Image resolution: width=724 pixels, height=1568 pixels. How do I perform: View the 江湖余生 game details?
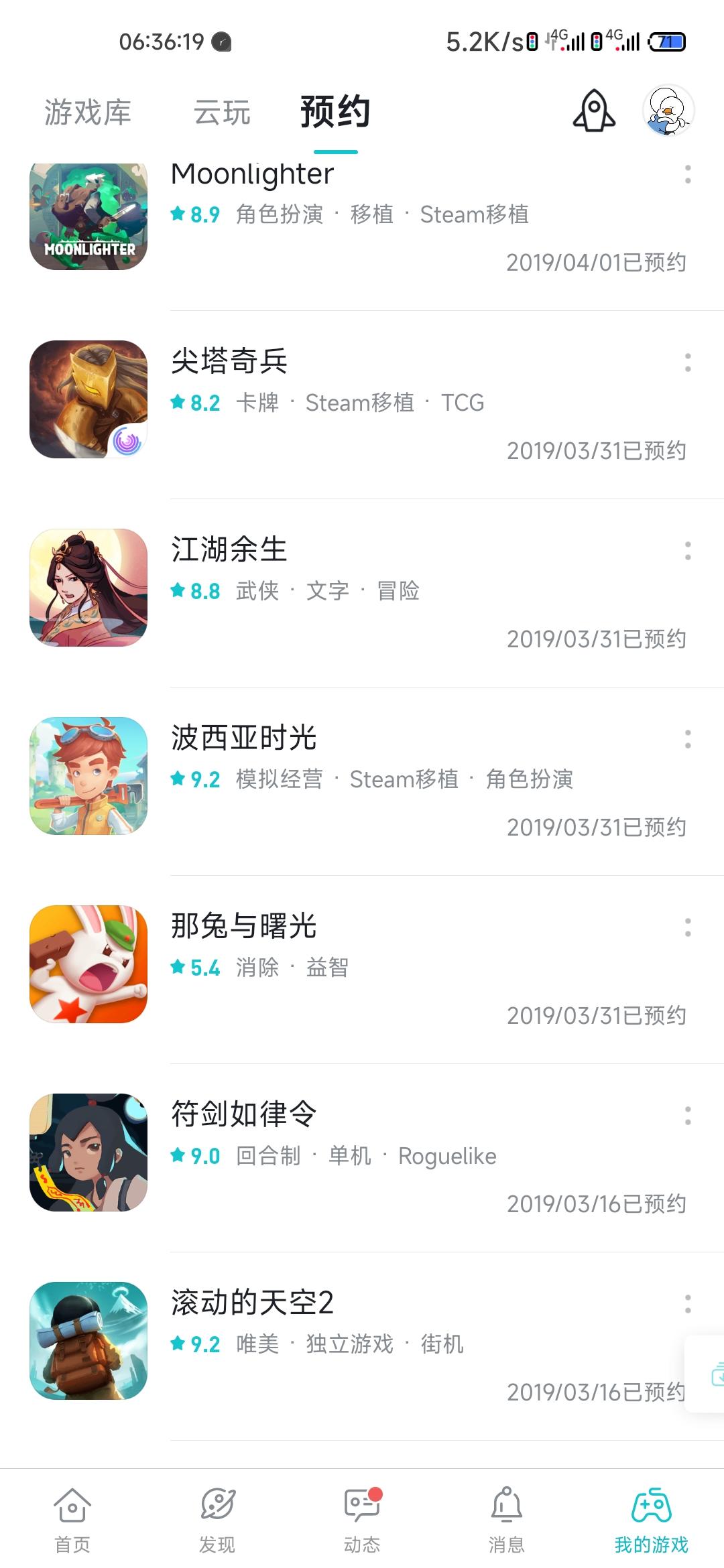tap(229, 550)
